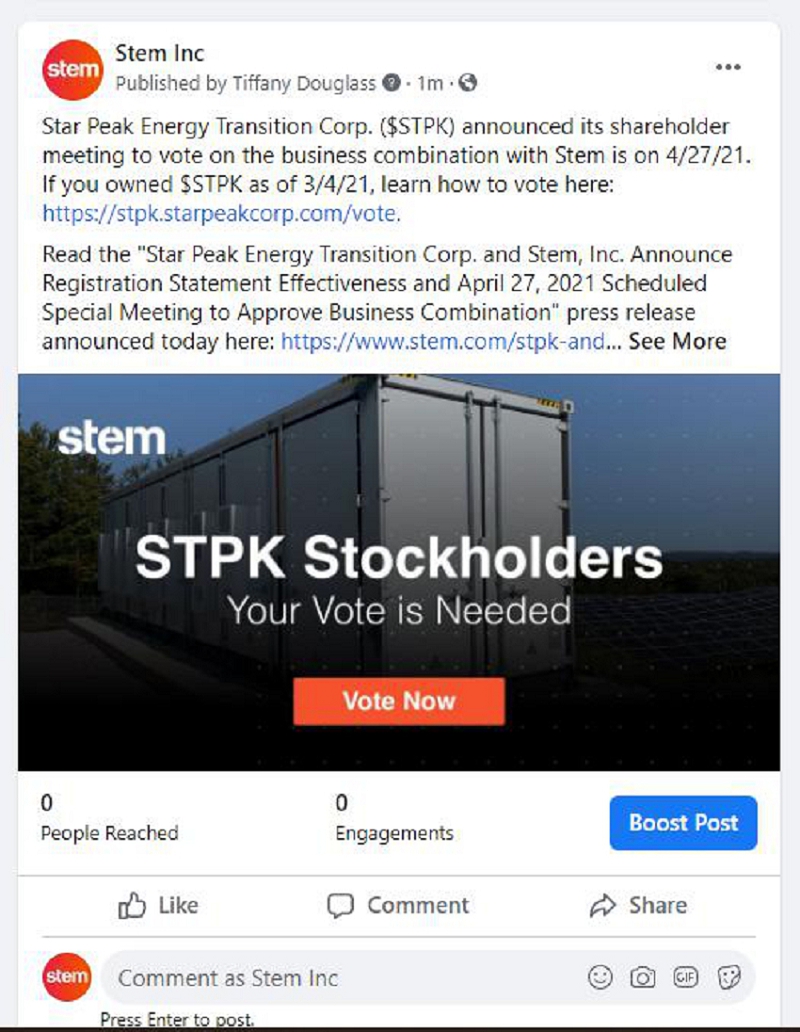Screen dimensions: 800x1032
Task: Open the stem.com press release link
Action: (443, 341)
